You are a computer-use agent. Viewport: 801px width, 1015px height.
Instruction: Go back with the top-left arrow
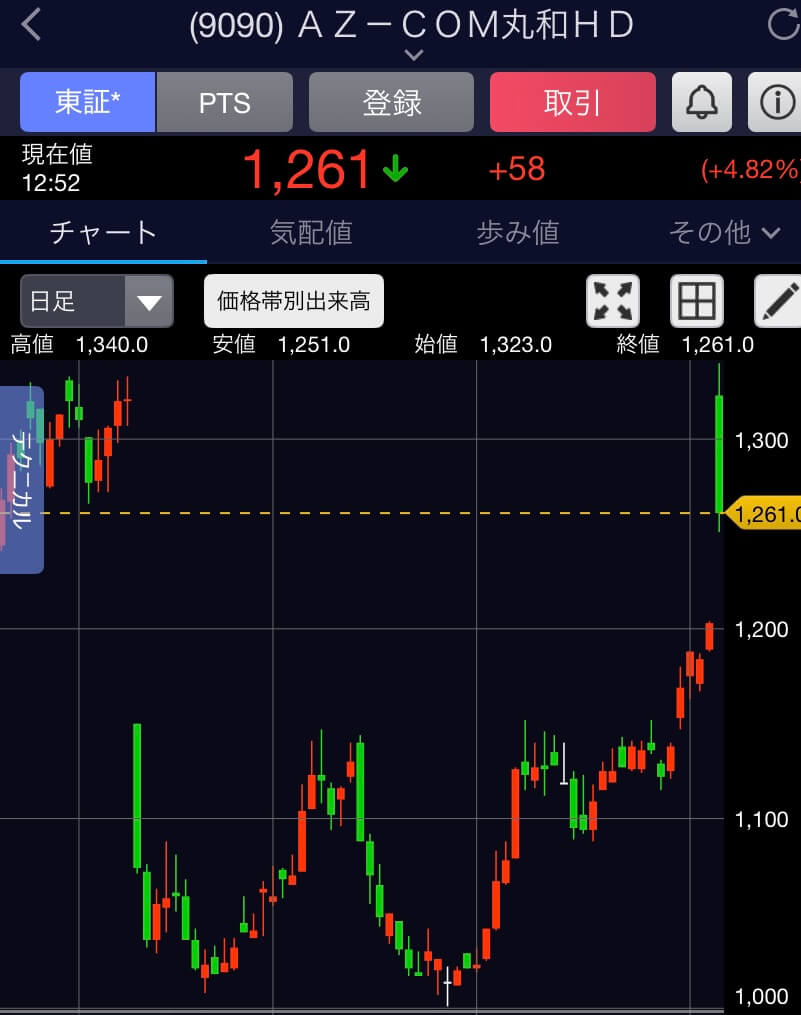[32, 25]
